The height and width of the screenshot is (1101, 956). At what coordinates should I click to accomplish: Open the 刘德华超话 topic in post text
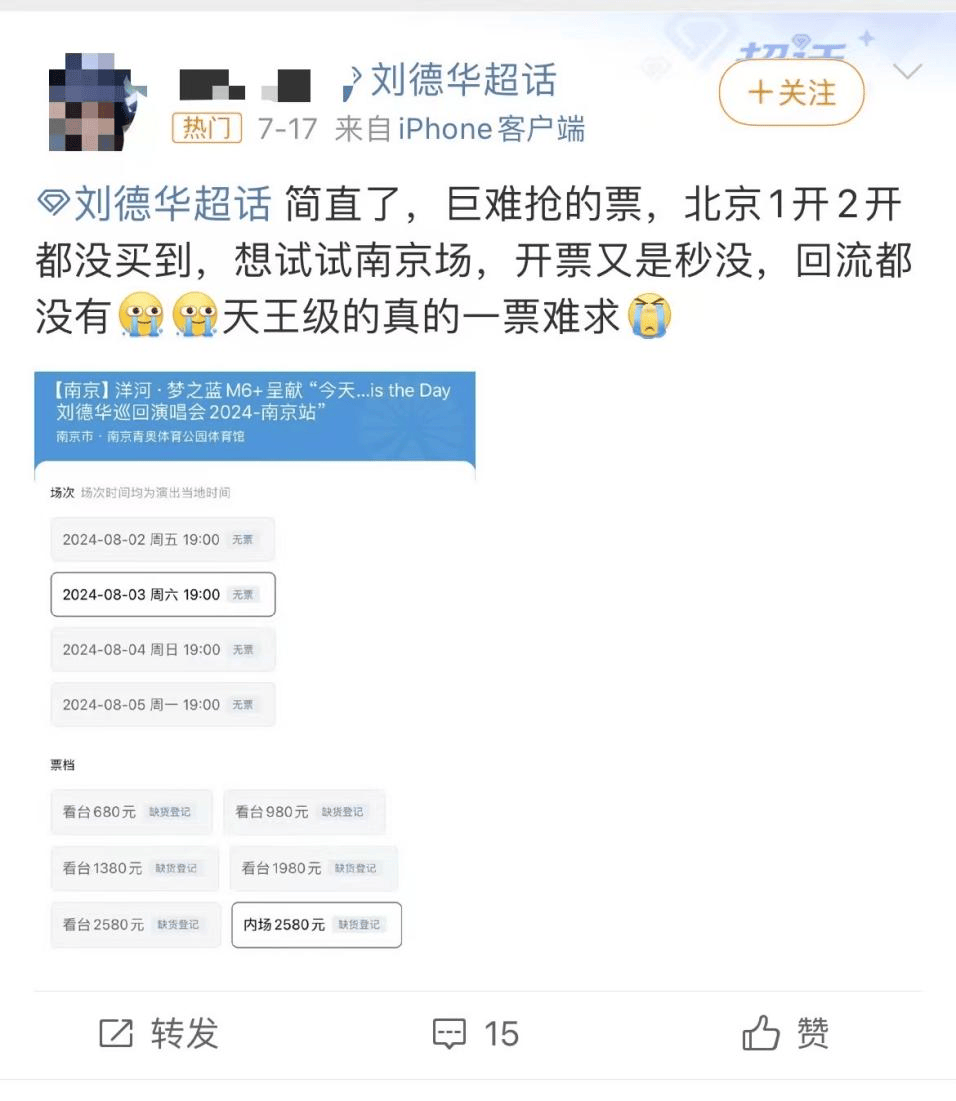pyautogui.click(x=155, y=206)
